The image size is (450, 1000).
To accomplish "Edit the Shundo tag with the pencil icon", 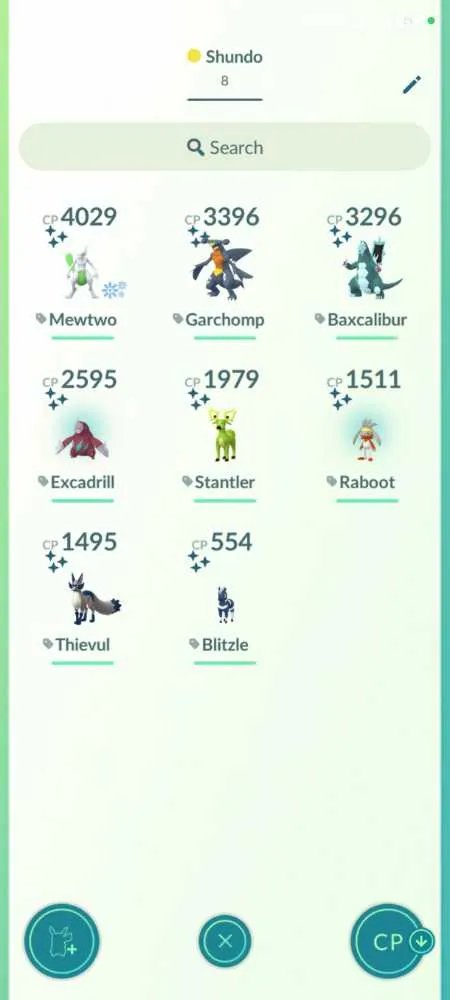I will coord(412,85).
